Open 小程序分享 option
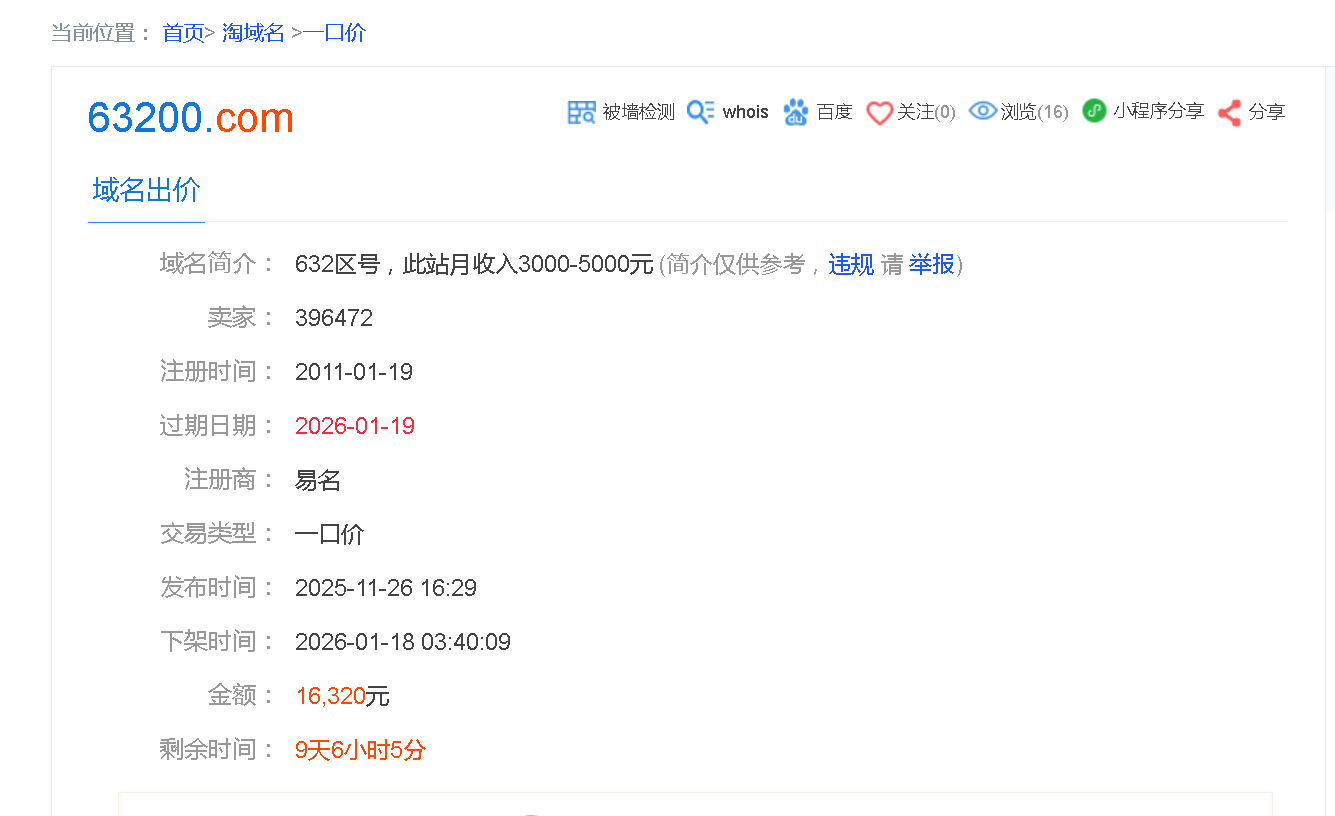This screenshot has height=816, width=1335. 1143,112
